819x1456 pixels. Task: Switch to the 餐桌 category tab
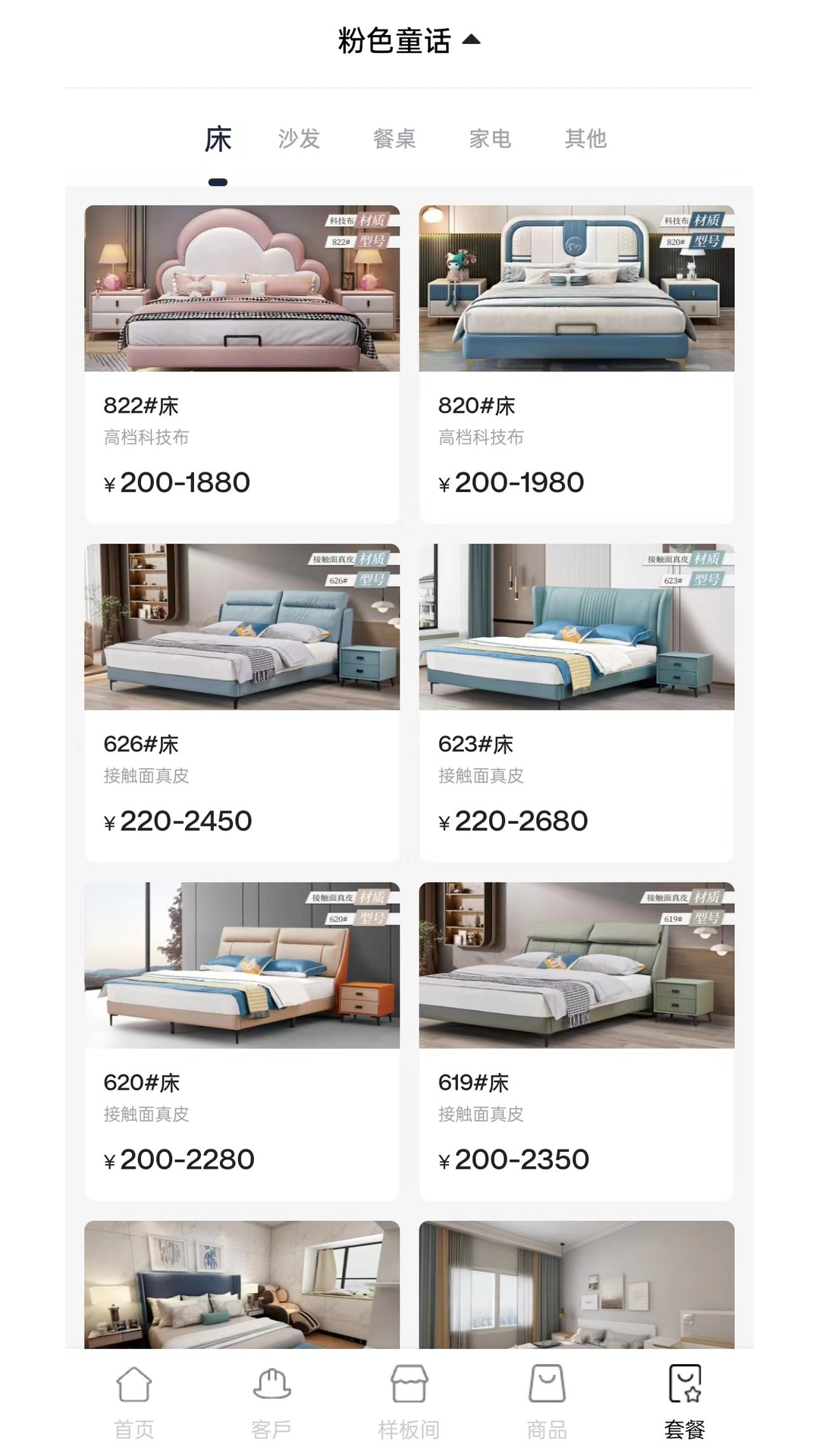point(394,139)
